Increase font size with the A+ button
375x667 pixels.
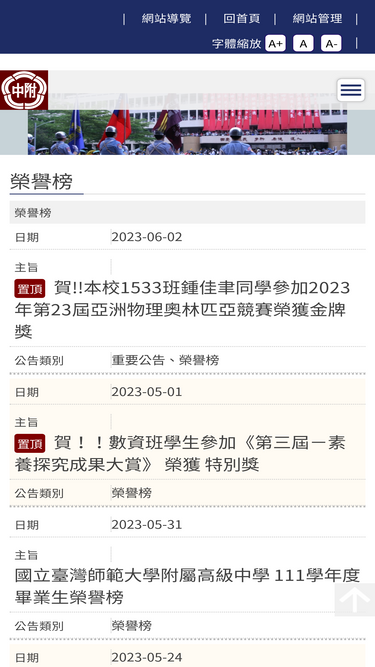tap(276, 43)
